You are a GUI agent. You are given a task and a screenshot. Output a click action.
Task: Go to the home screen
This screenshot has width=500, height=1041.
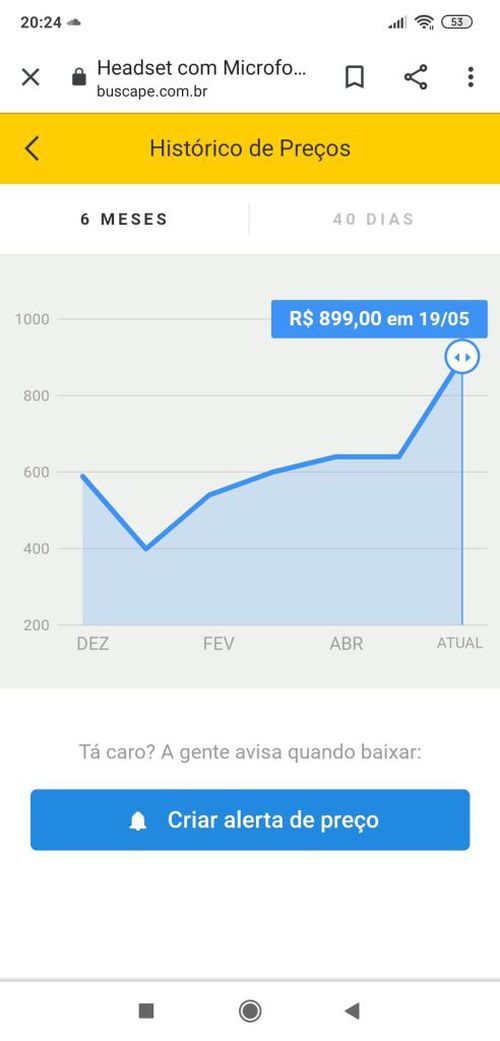250,1010
